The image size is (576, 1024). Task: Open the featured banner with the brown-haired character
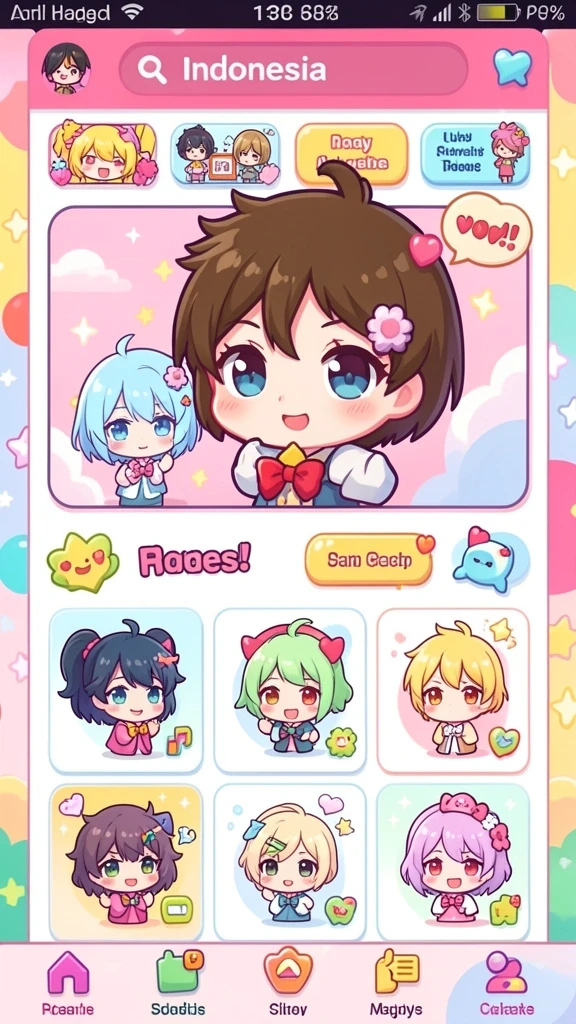pyautogui.click(x=288, y=357)
